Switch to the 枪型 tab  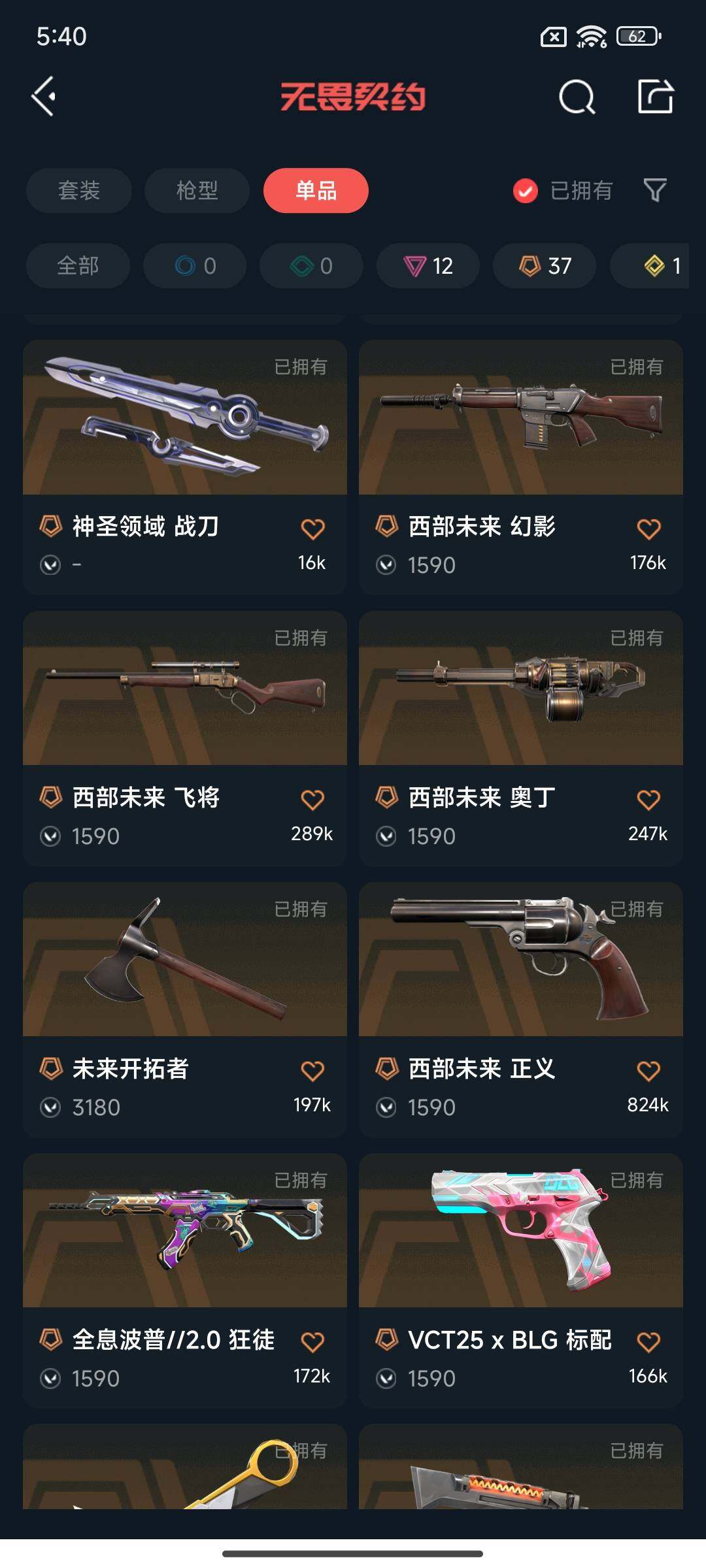click(x=197, y=191)
